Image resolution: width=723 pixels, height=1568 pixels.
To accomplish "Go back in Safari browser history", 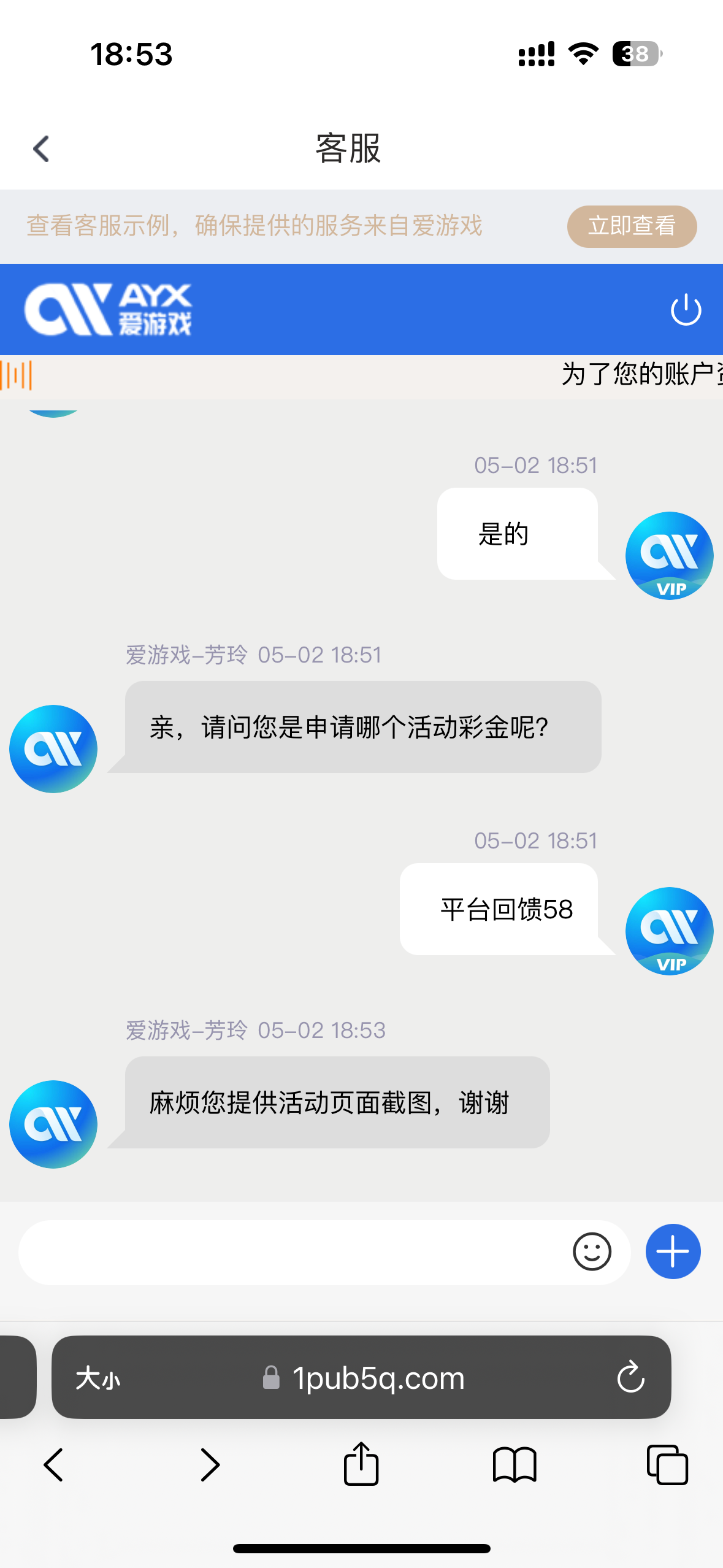I will 54,1465.
